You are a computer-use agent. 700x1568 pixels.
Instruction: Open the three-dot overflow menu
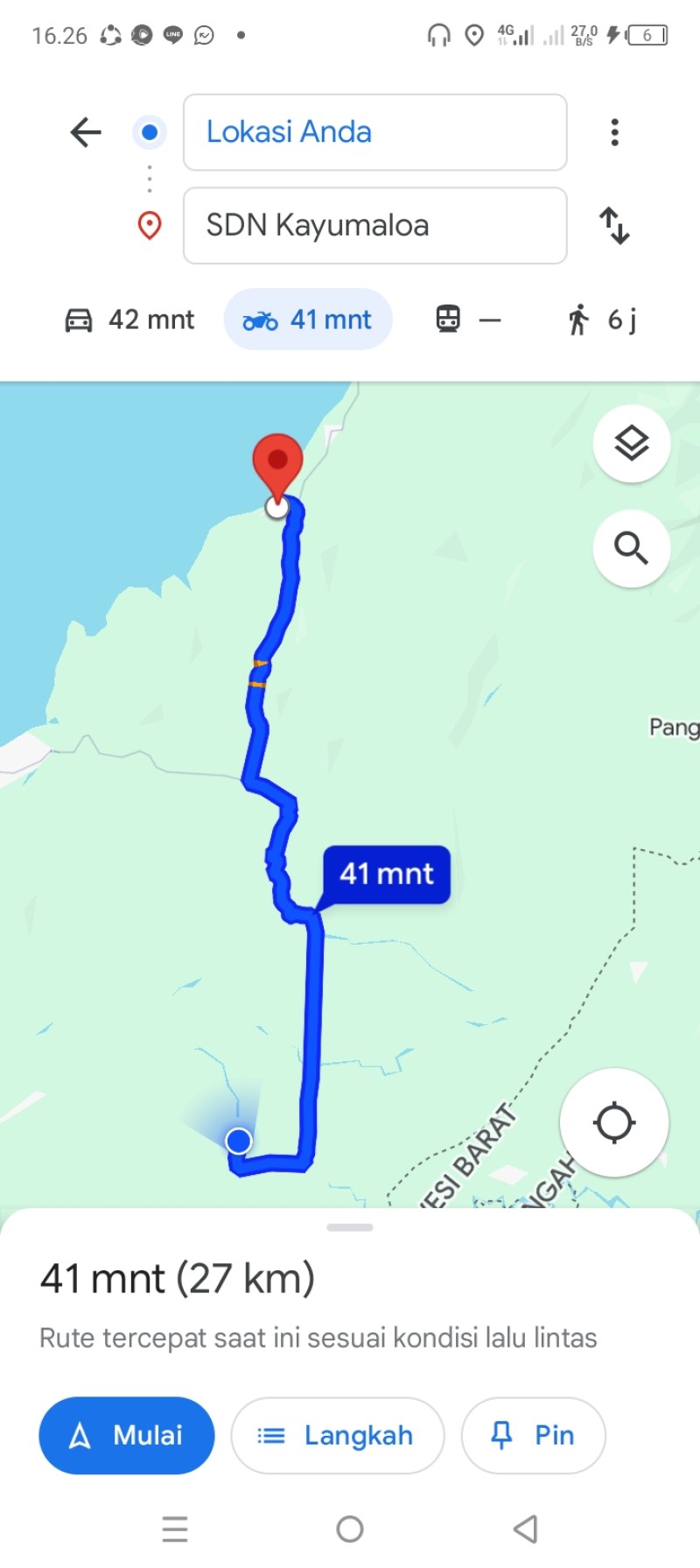[x=615, y=132]
